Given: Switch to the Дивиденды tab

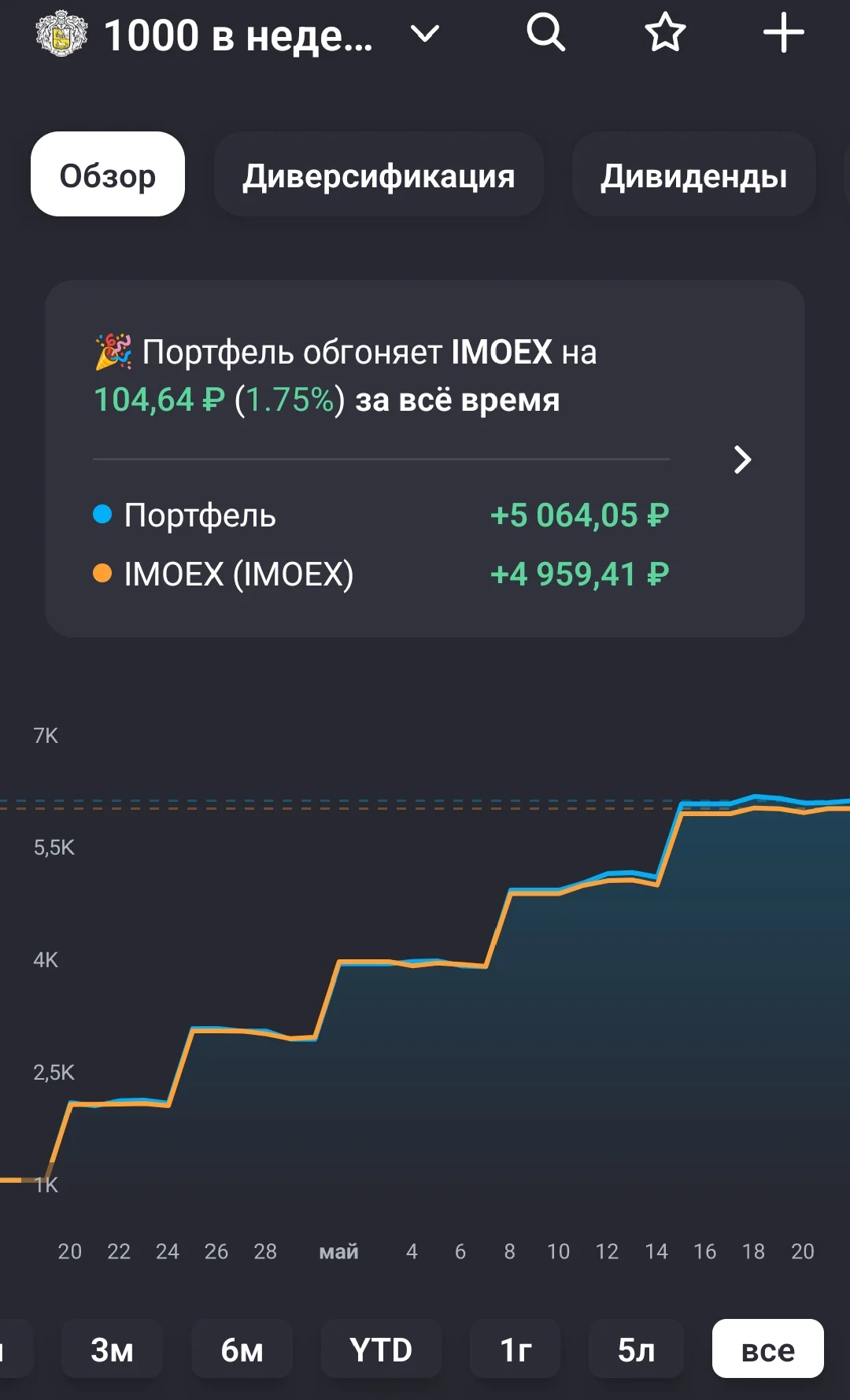Looking at the screenshot, I should [693, 174].
